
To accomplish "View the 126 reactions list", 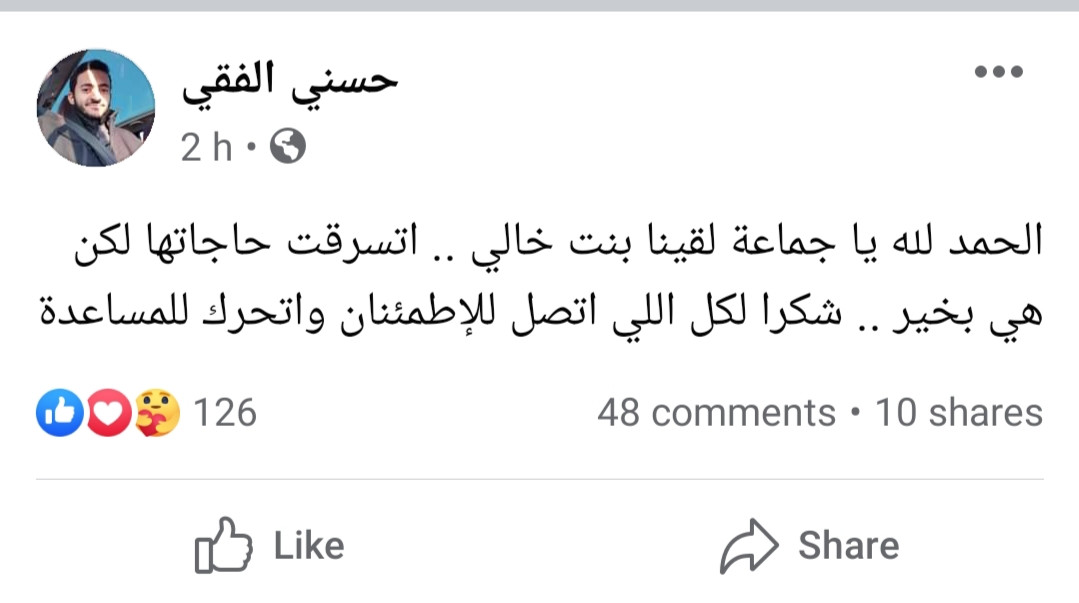I will pos(146,412).
